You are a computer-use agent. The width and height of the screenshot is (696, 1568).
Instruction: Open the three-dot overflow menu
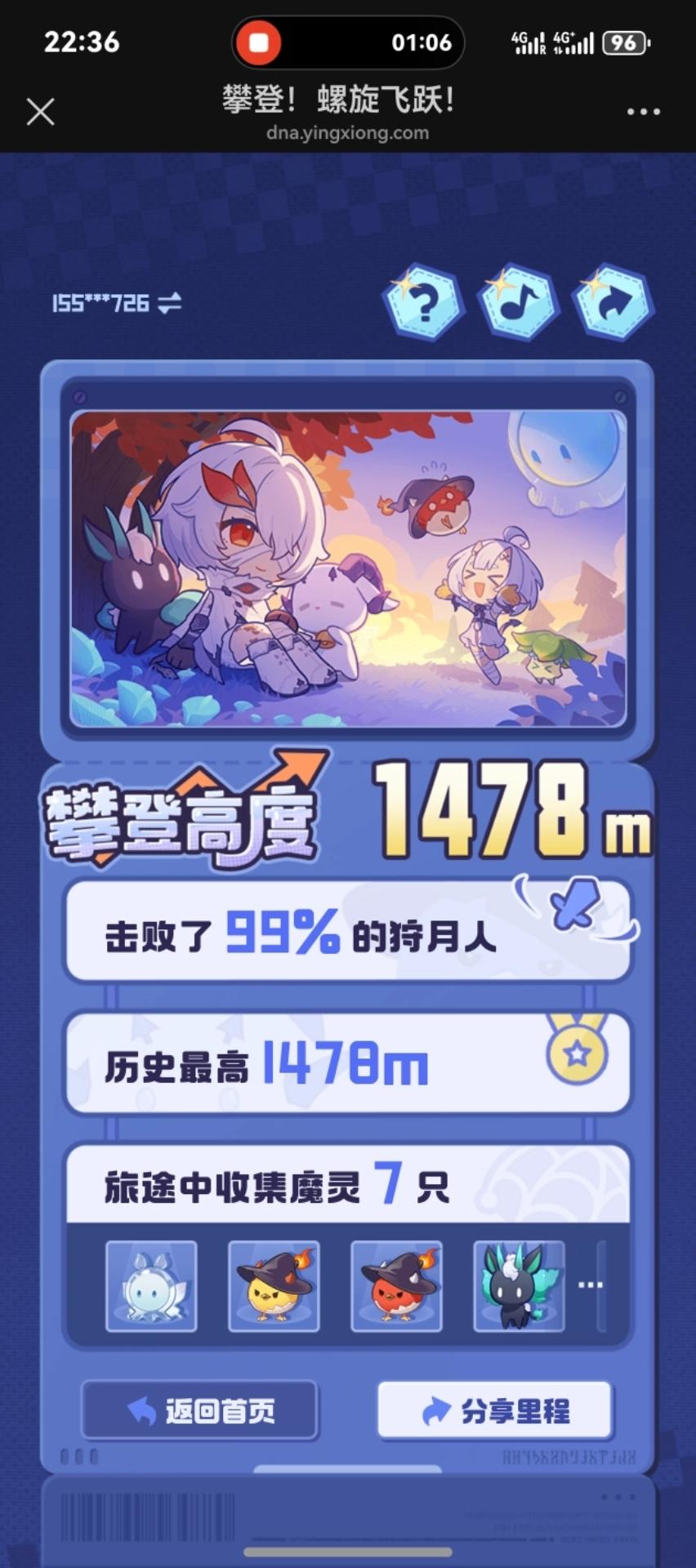tap(643, 112)
